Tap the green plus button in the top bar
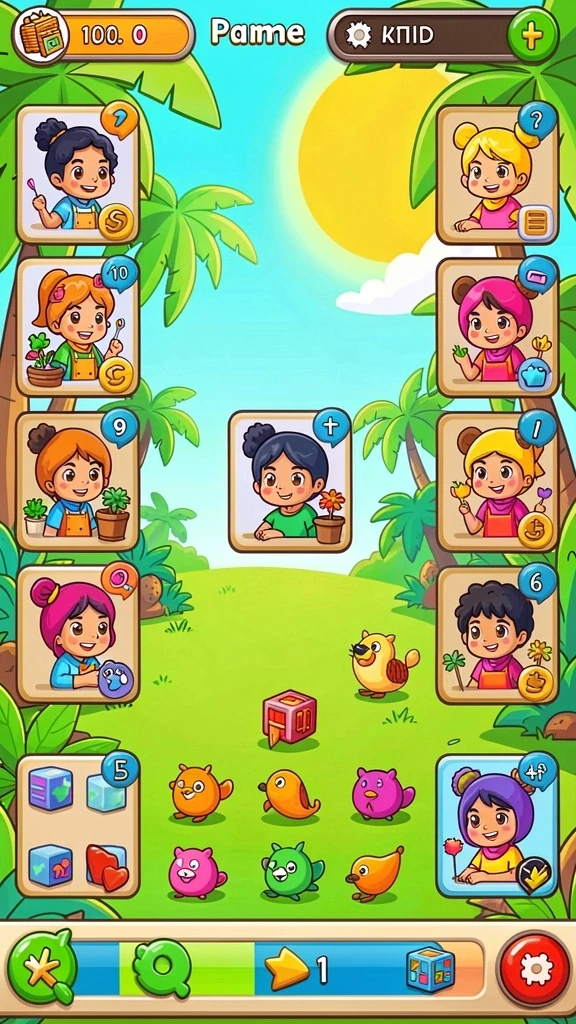The width and height of the screenshot is (576, 1024). [532, 35]
